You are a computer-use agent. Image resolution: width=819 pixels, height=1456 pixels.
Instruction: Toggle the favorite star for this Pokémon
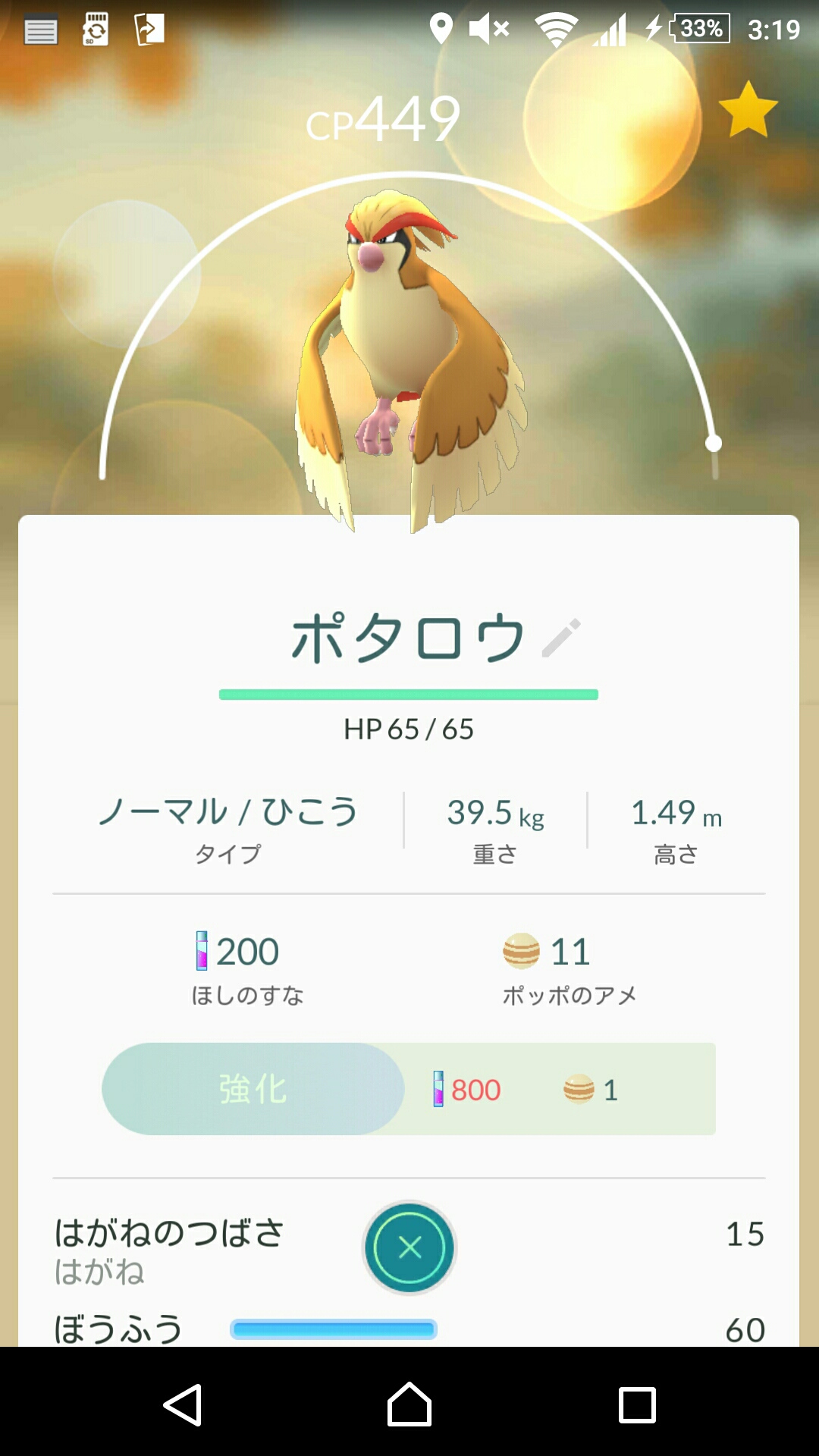click(x=748, y=110)
